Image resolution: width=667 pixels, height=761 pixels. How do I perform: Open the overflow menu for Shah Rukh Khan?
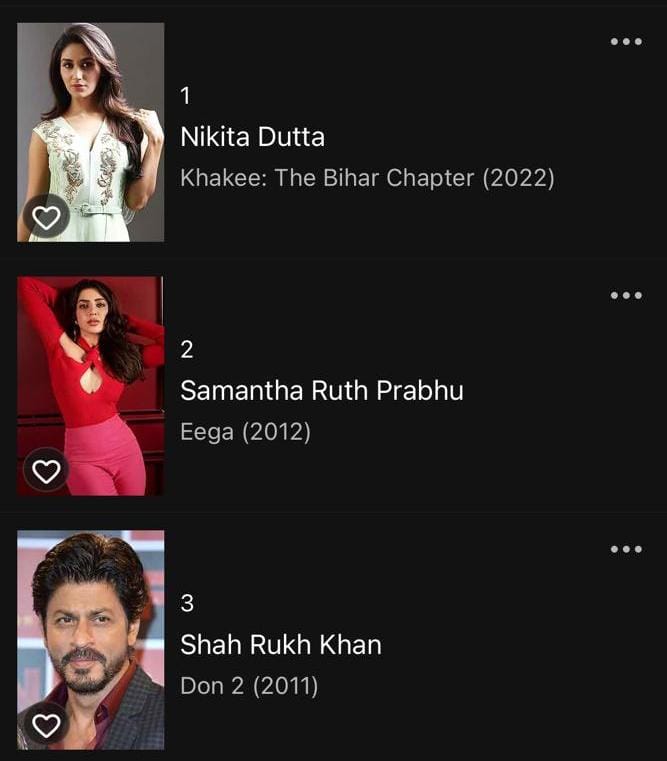(x=626, y=549)
